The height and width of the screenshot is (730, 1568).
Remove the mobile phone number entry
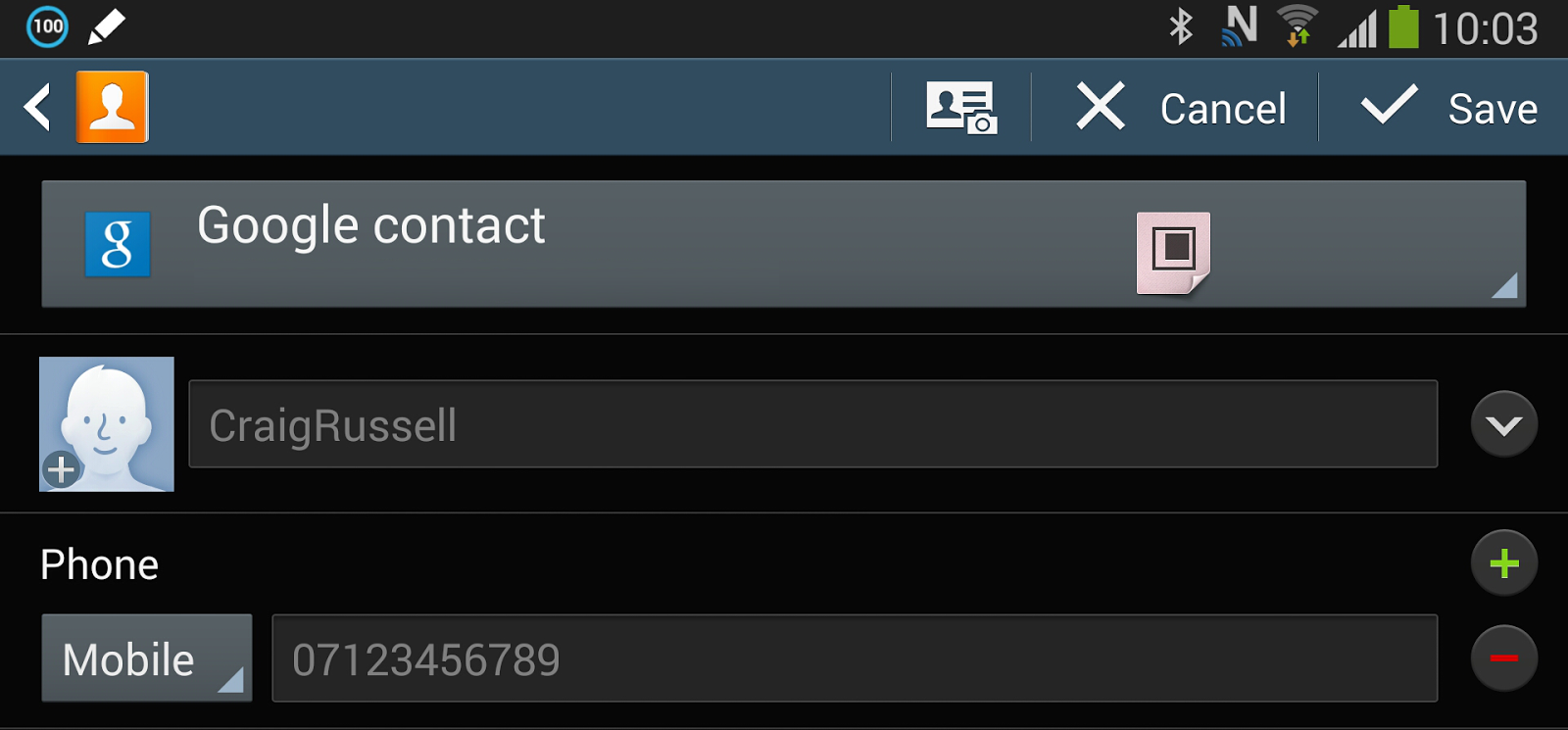tap(1503, 657)
